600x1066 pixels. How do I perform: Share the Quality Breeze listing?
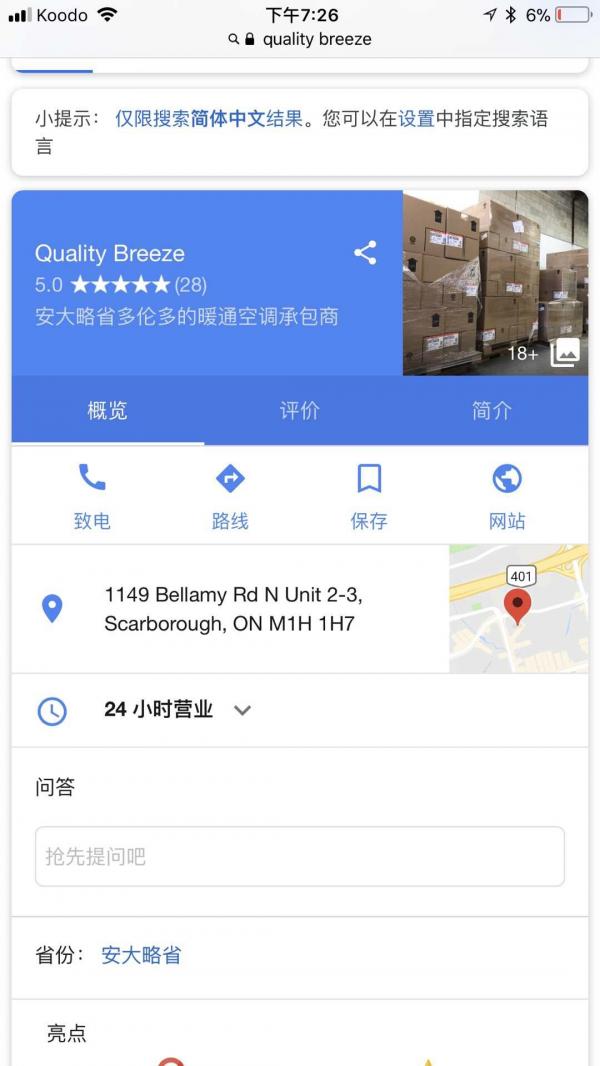365,253
